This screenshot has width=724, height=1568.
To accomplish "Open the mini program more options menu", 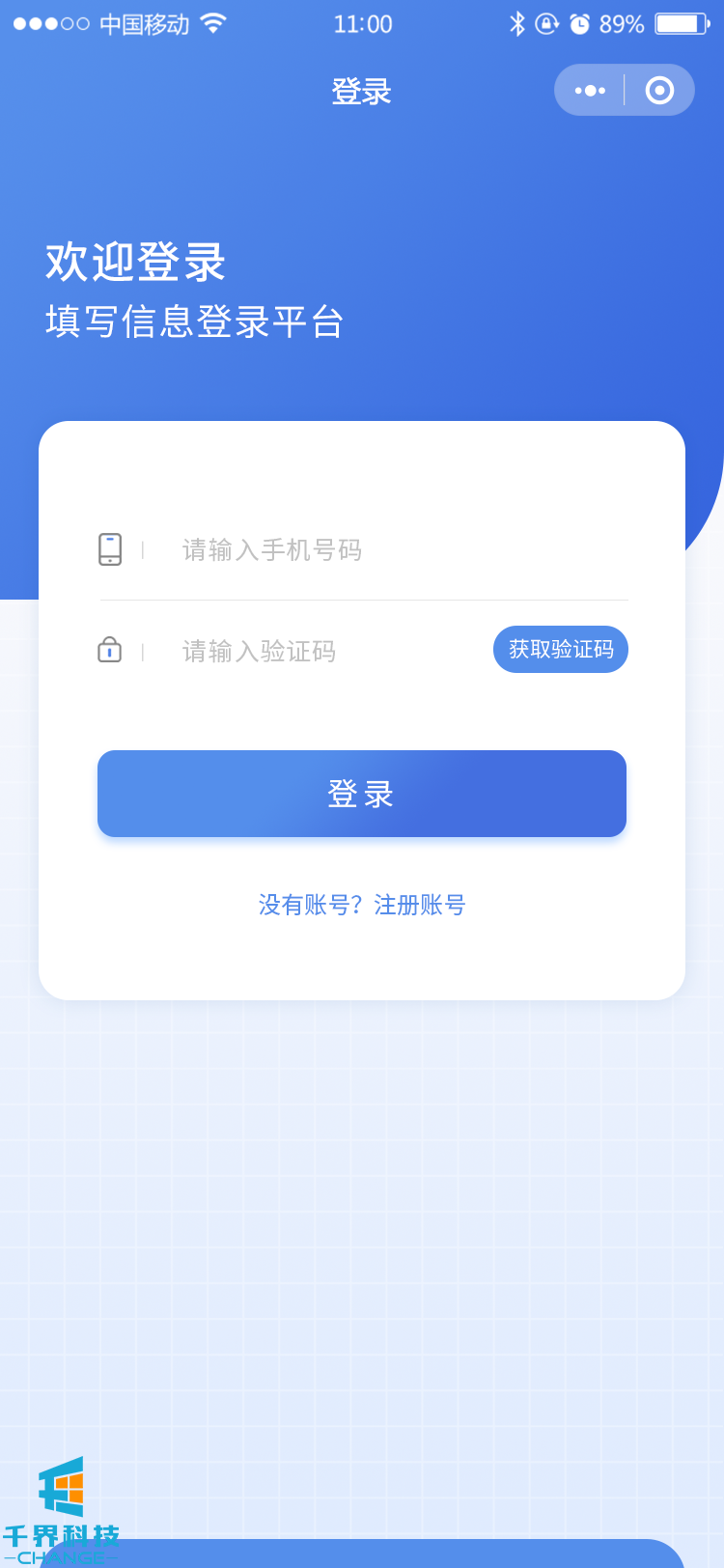I will [x=590, y=91].
